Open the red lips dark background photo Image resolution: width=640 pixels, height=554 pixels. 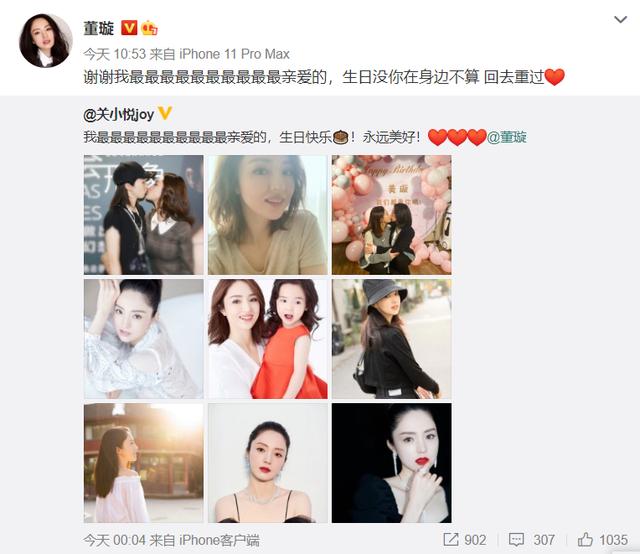click(391, 463)
